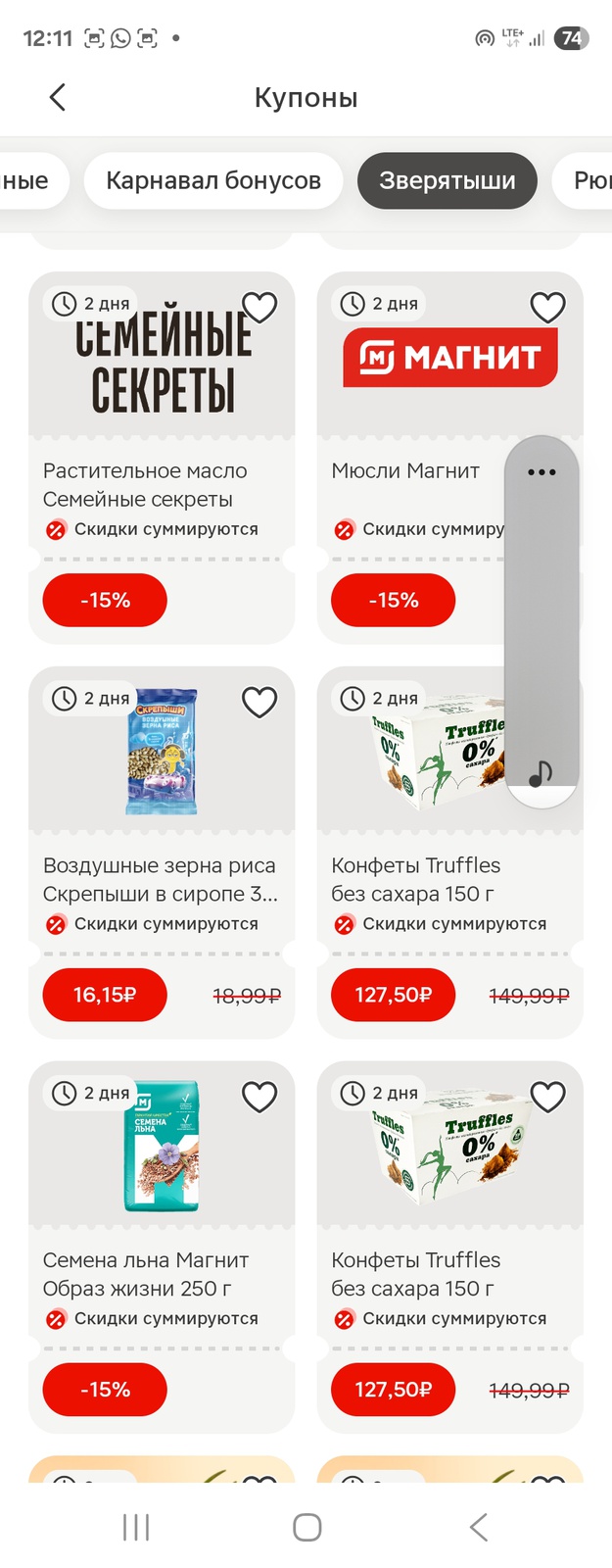Tap the 16,15₽ price button for Скрепыши
Image resolution: width=612 pixels, height=1568 pixels.
(105, 995)
